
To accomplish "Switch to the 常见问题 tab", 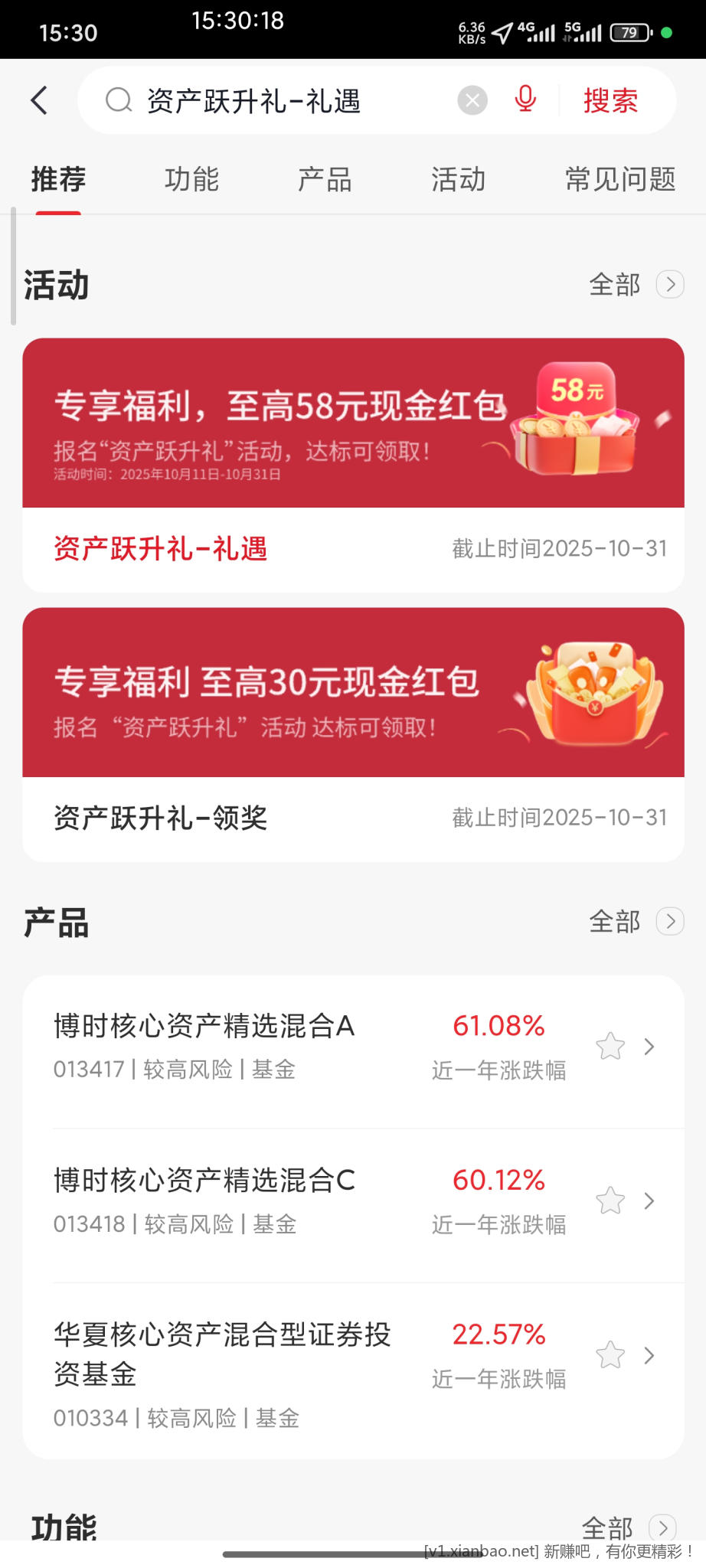I will [619, 179].
